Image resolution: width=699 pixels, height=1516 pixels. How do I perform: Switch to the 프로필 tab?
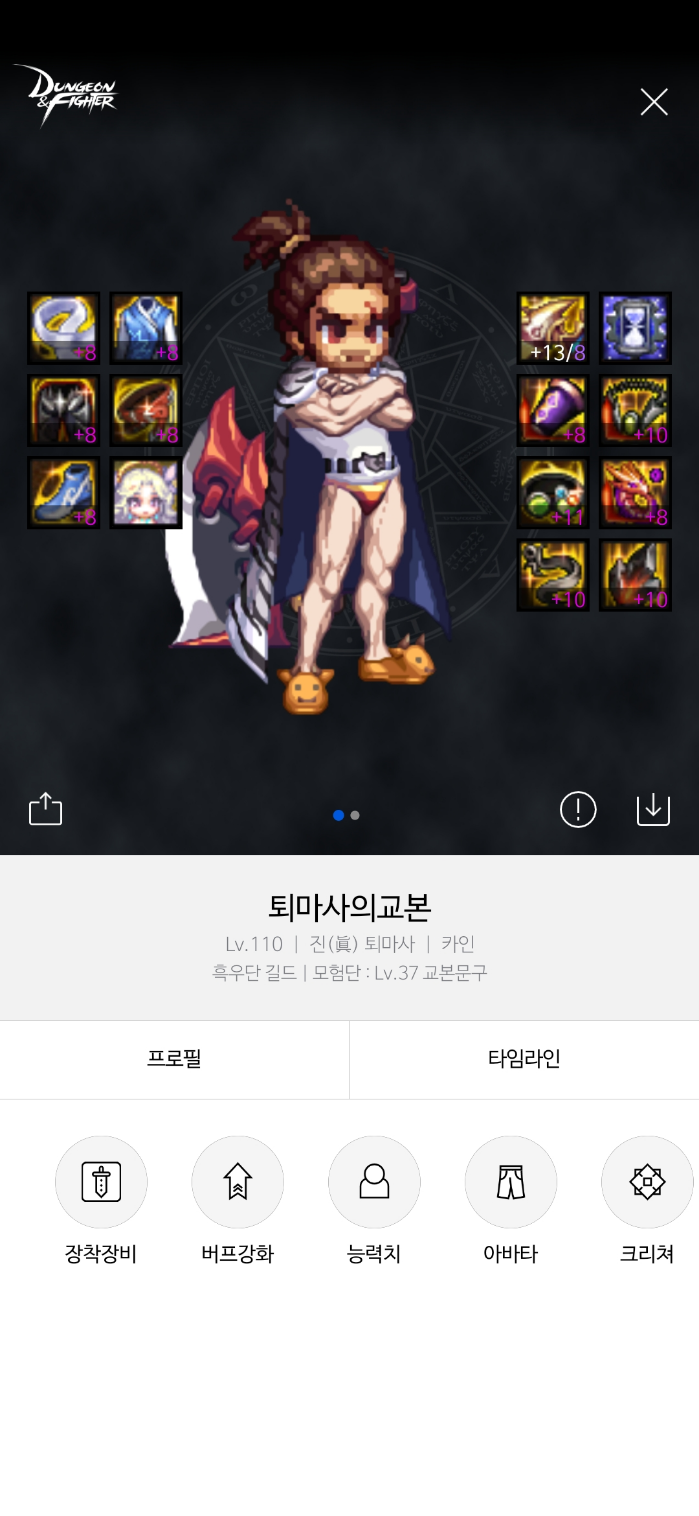pos(174,1059)
